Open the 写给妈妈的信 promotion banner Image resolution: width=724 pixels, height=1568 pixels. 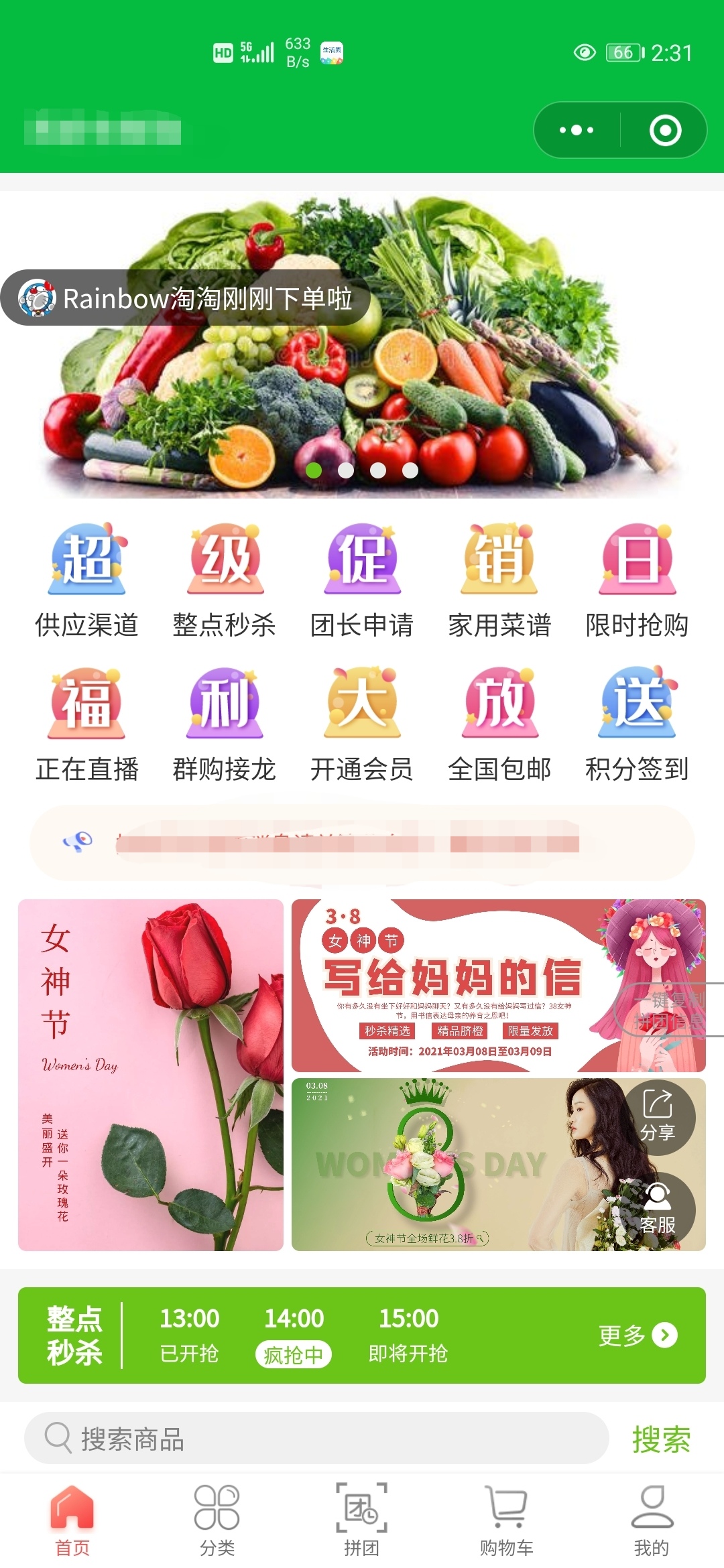point(456,985)
